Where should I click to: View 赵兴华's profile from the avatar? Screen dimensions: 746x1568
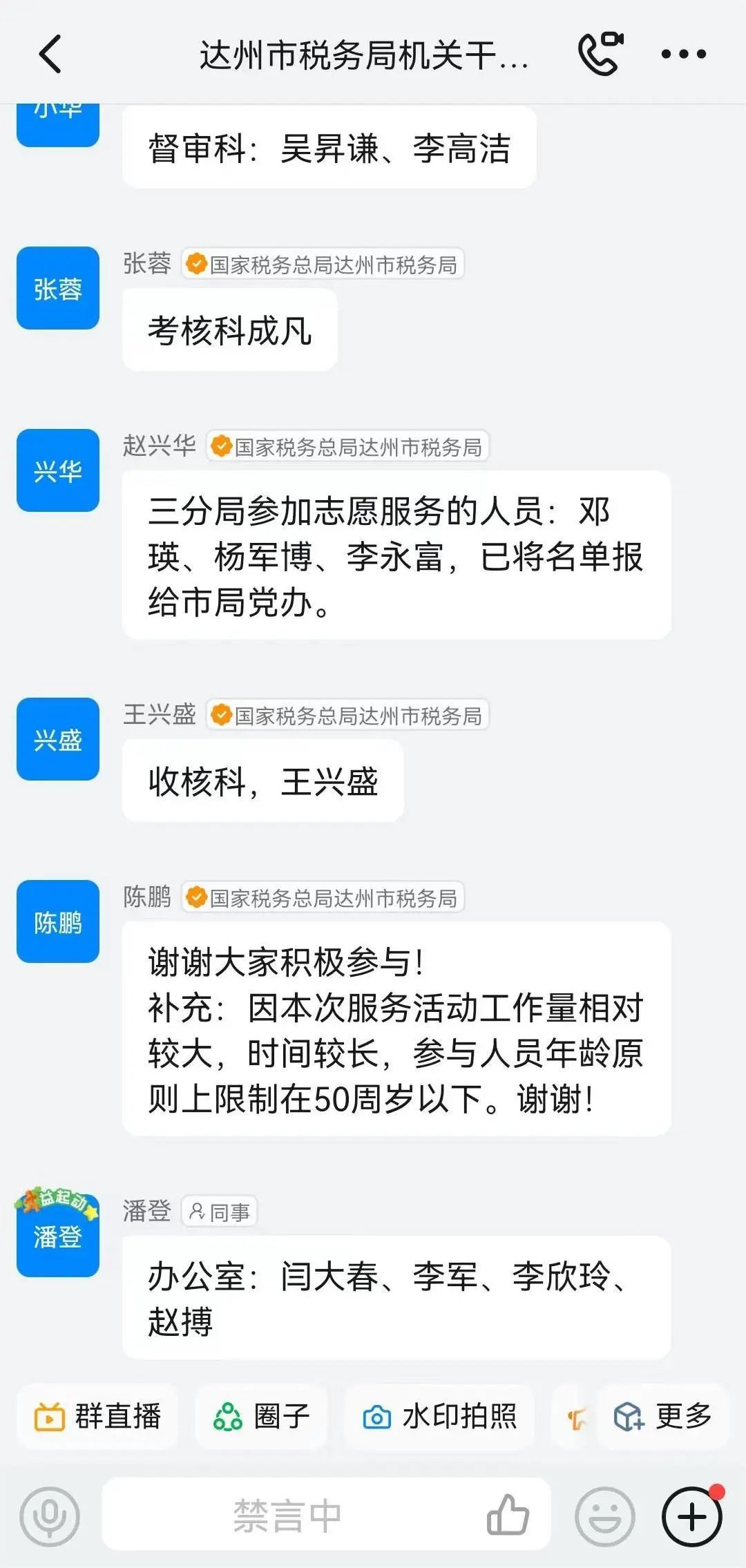pos(58,470)
